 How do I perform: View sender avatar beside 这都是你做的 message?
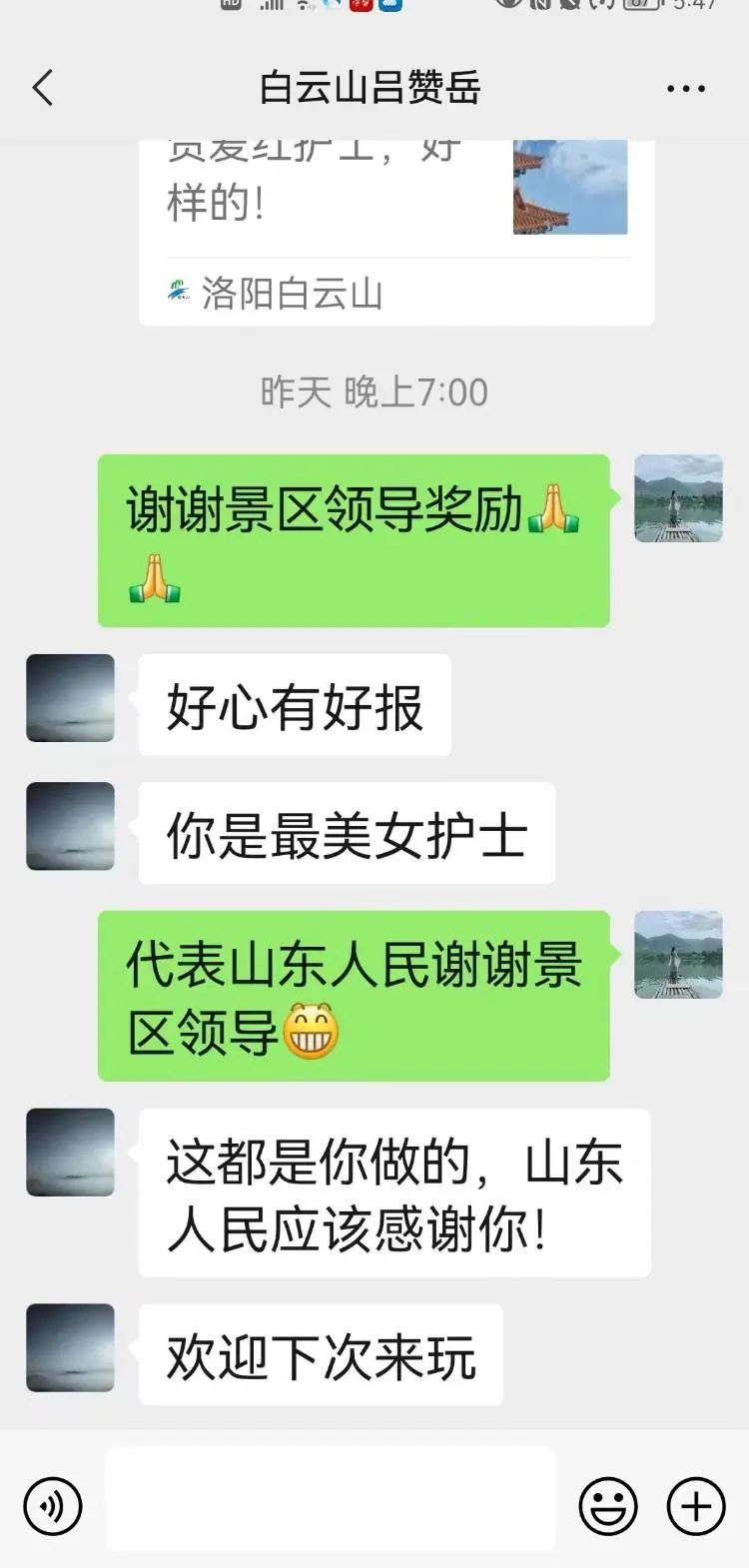click(70, 1152)
